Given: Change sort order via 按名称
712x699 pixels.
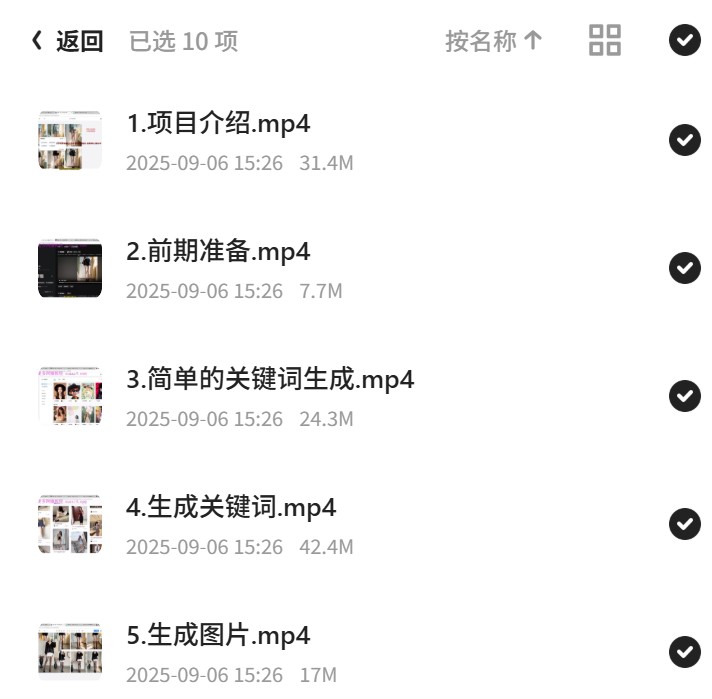Looking at the screenshot, I should 494,41.
